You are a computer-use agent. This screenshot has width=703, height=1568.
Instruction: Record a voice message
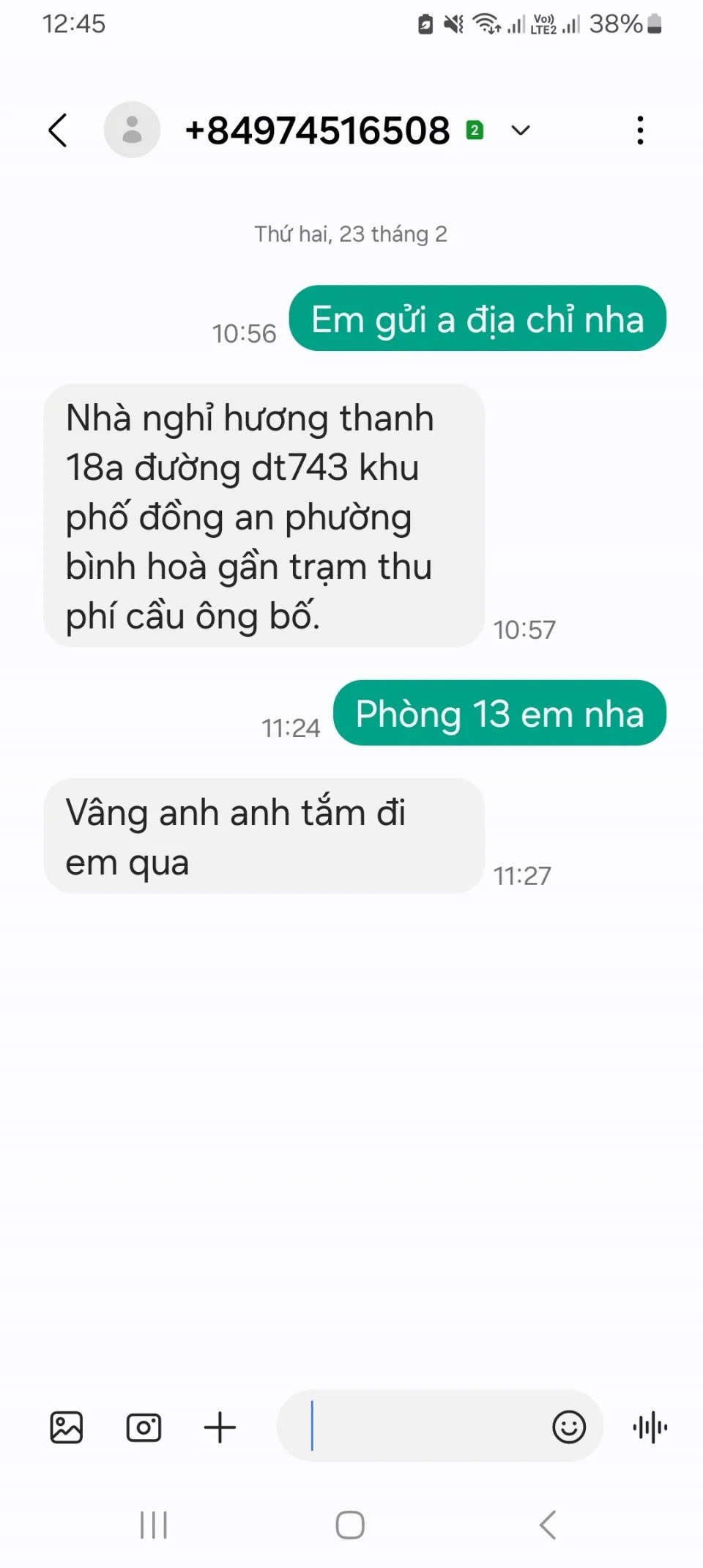coord(650,1427)
